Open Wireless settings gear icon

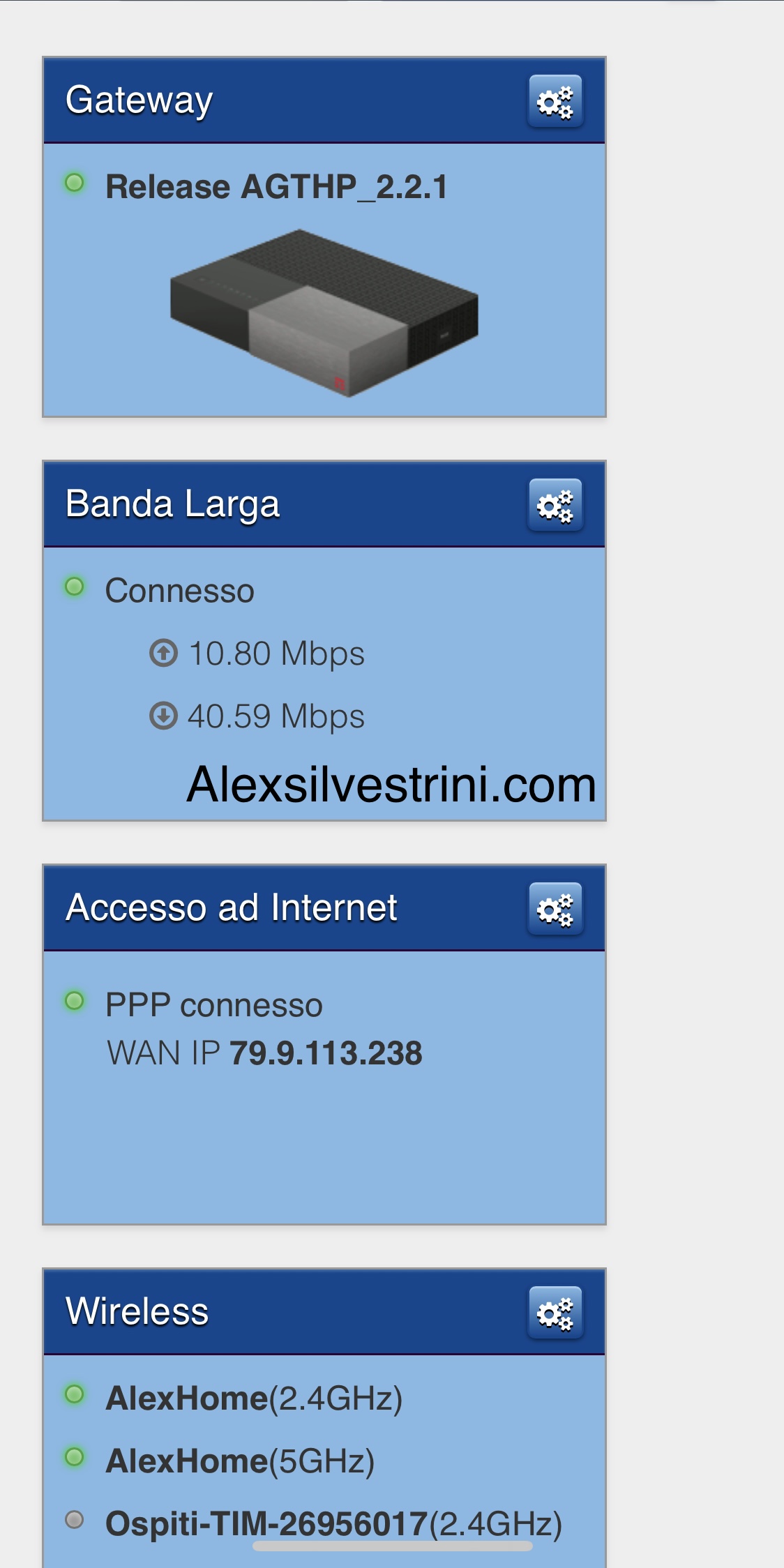tap(555, 1313)
